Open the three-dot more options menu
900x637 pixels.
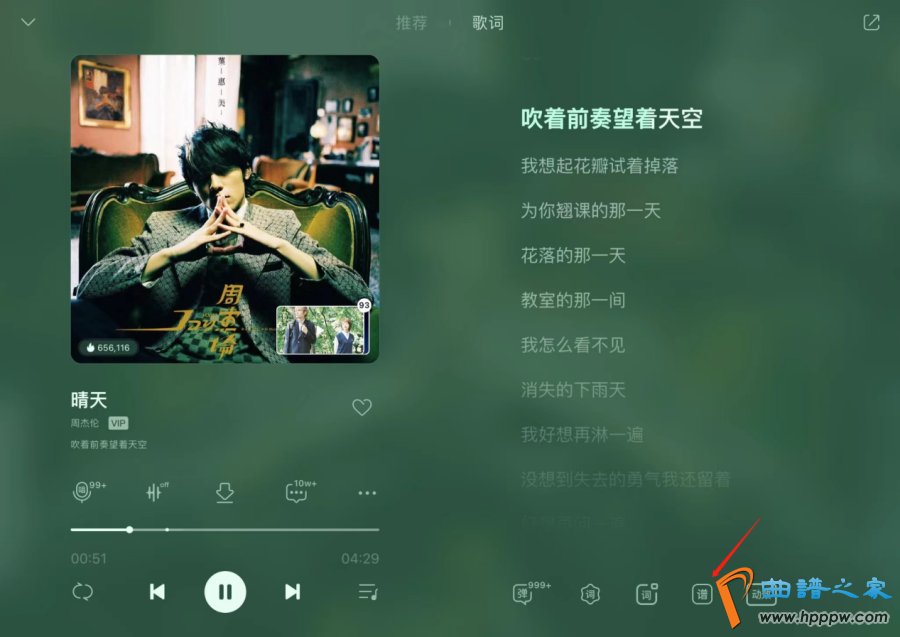tap(367, 493)
